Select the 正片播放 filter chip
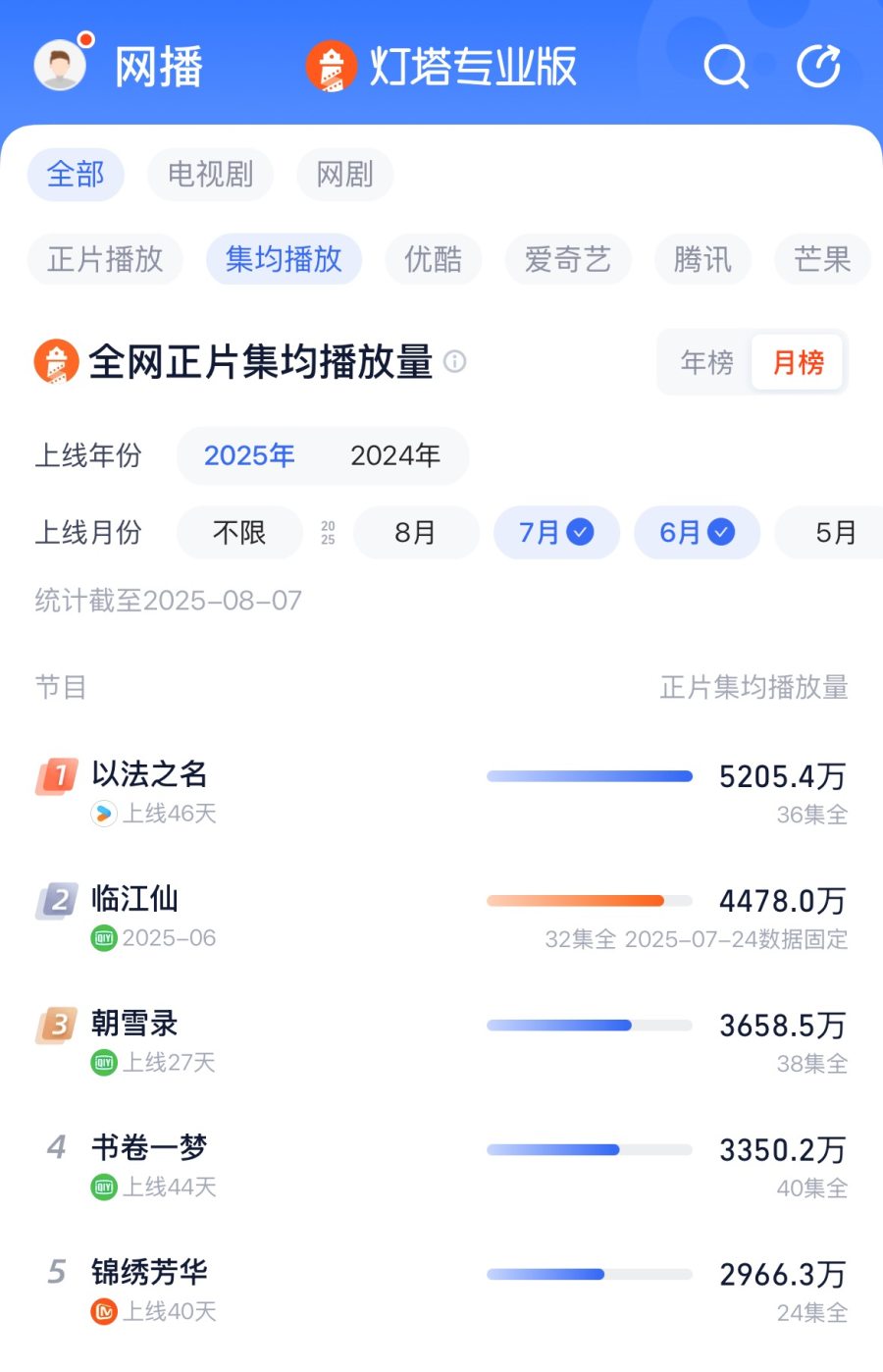This screenshot has width=883, height=1372. click(105, 260)
